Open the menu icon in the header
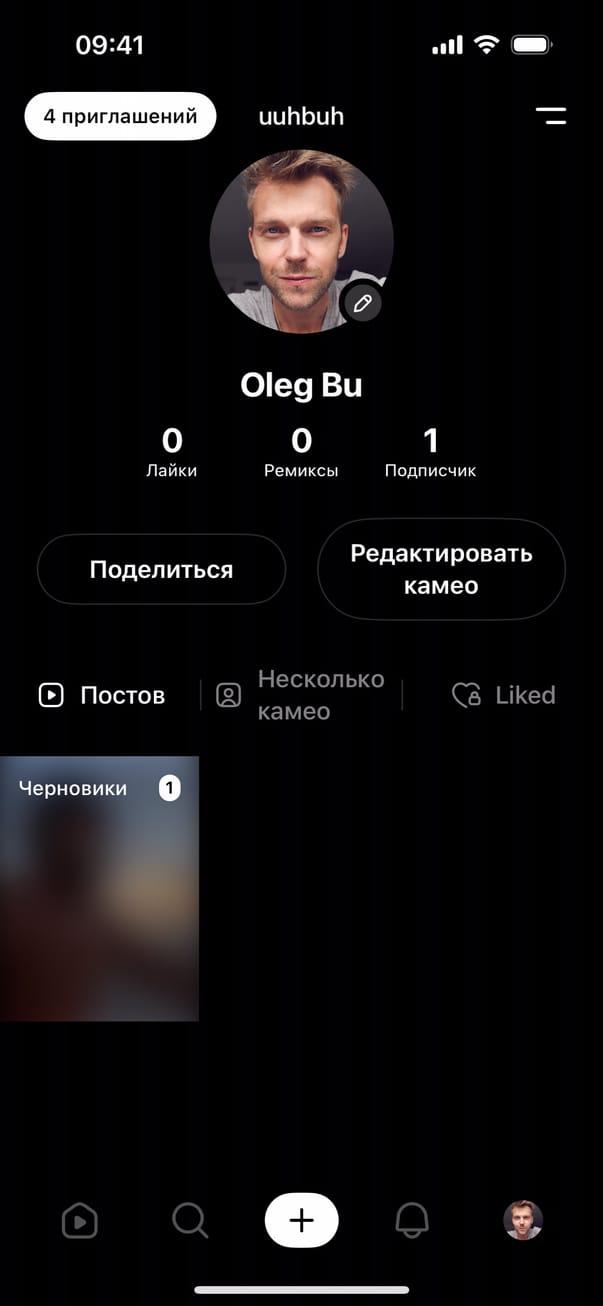The height and width of the screenshot is (1306, 603). click(x=550, y=116)
